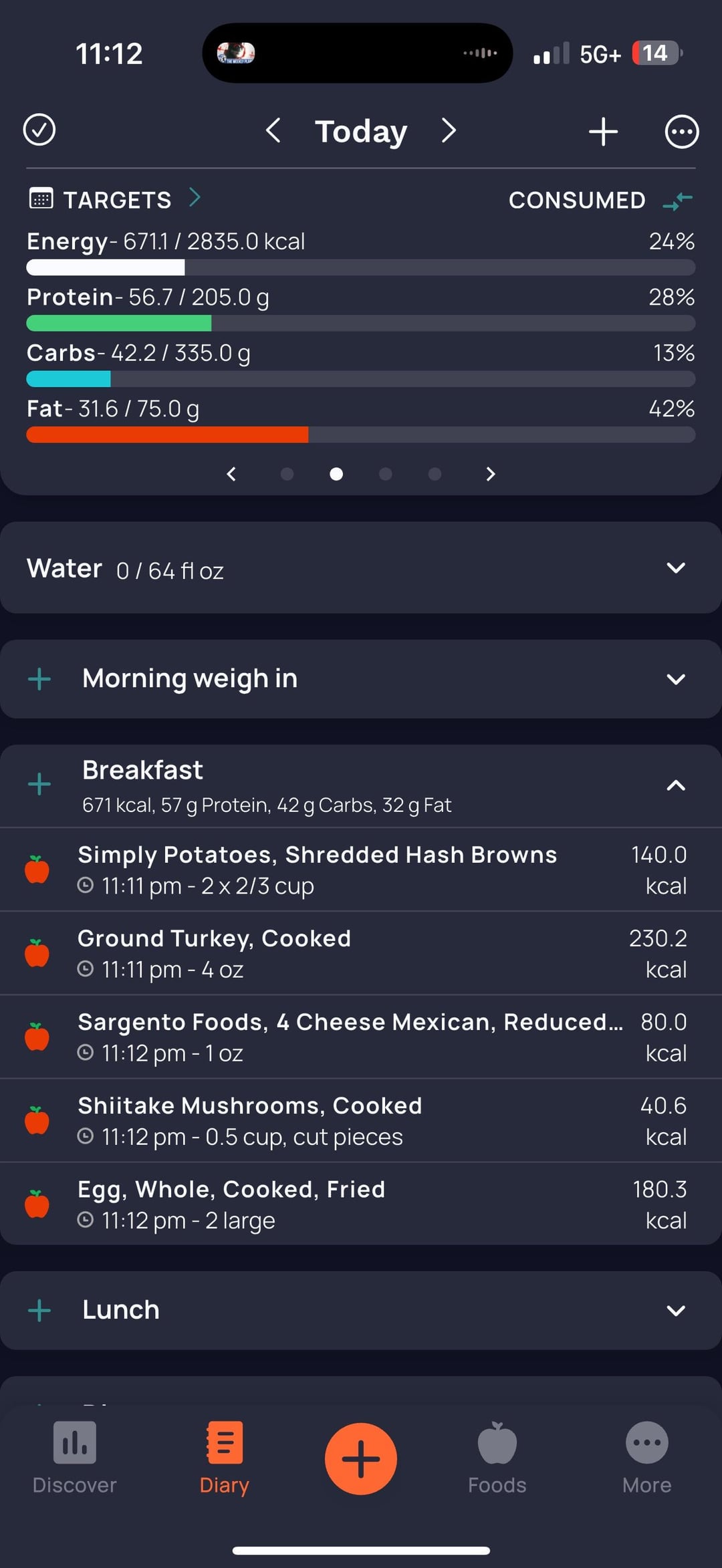This screenshot has height=1568, width=722.
Task: Expand the Morning weigh in section
Action: point(676,679)
